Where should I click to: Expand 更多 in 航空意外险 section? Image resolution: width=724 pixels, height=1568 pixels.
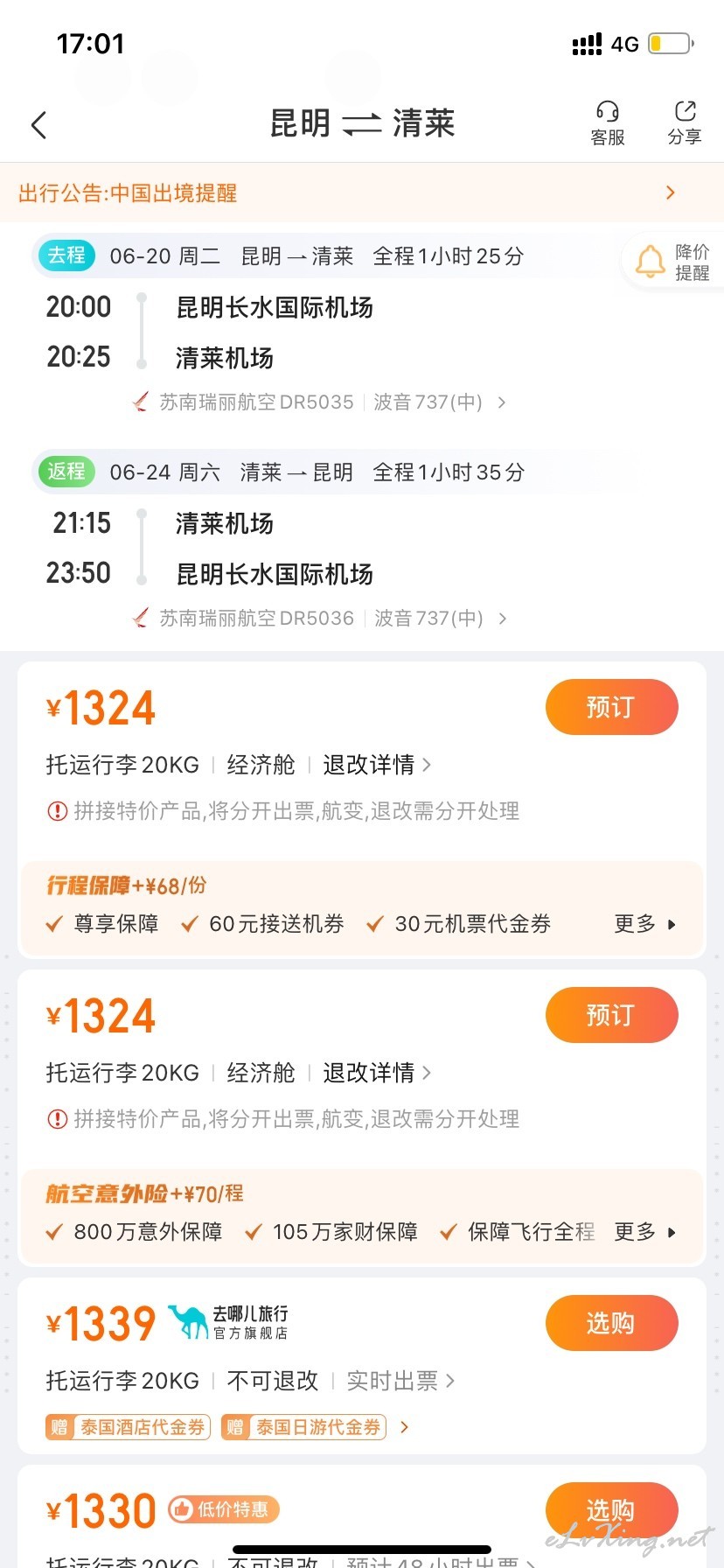click(x=645, y=1232)
